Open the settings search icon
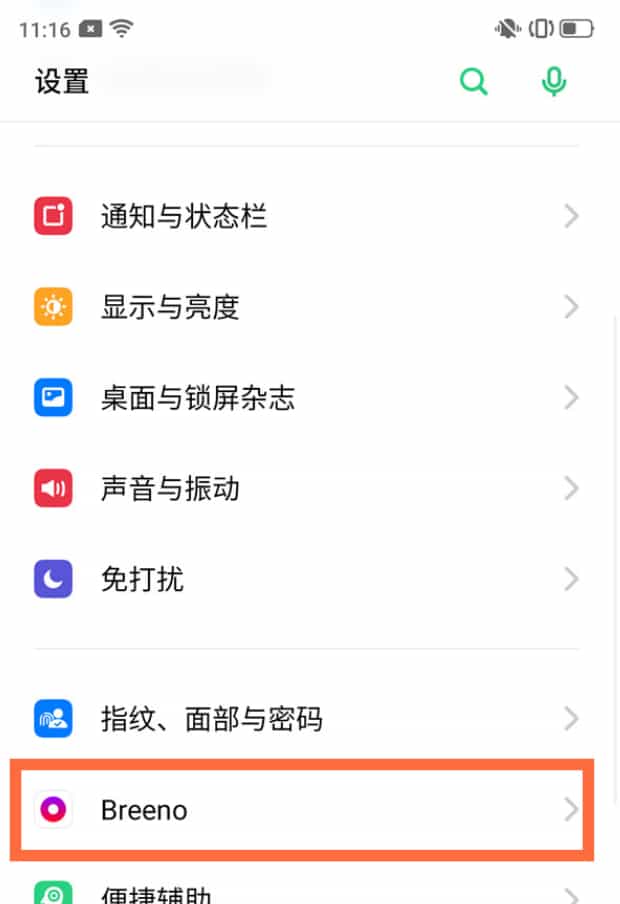The width and height of the screenshot is (620, 904). click(474, 81)
